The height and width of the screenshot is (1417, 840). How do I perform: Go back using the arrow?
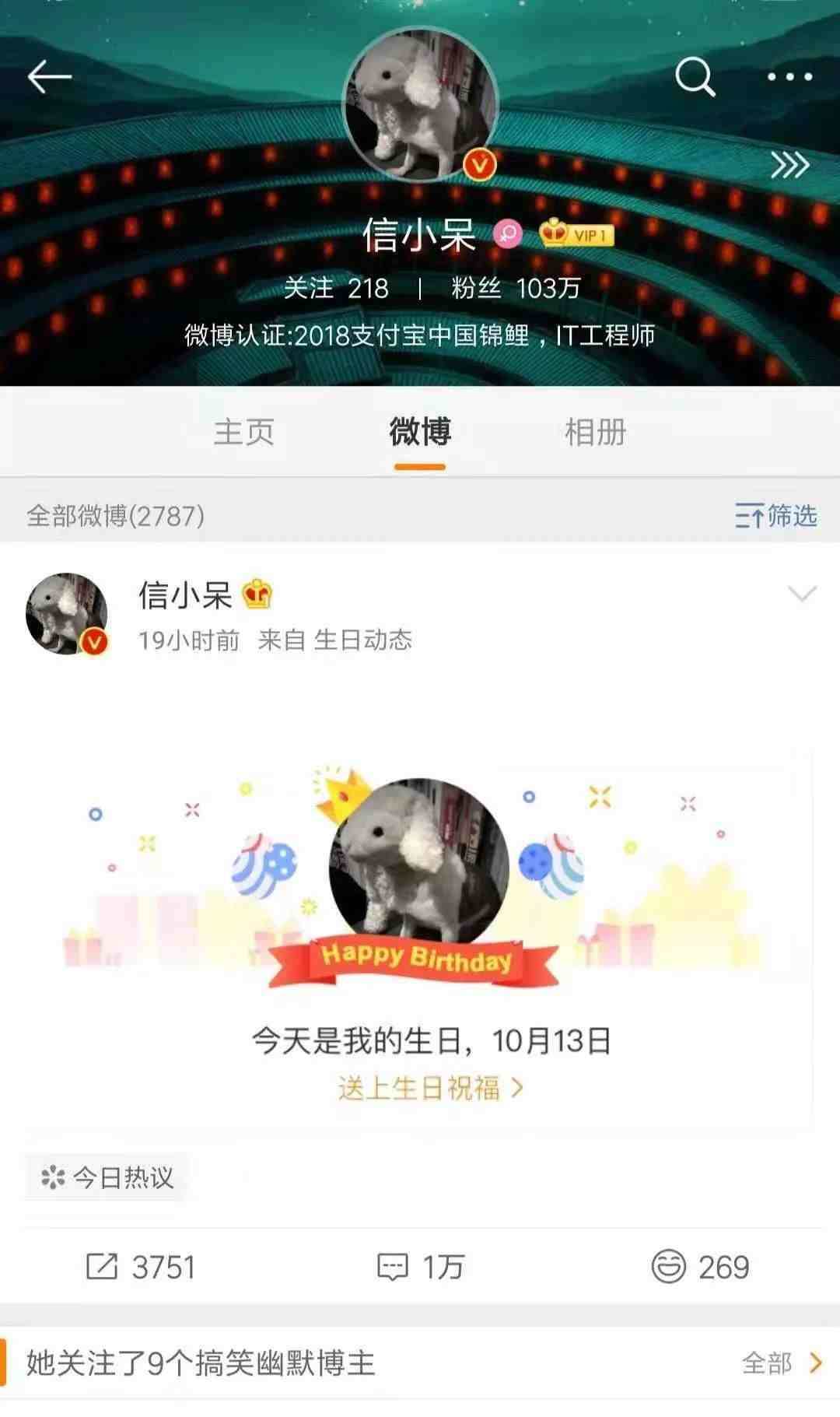(x=50, y=76)
